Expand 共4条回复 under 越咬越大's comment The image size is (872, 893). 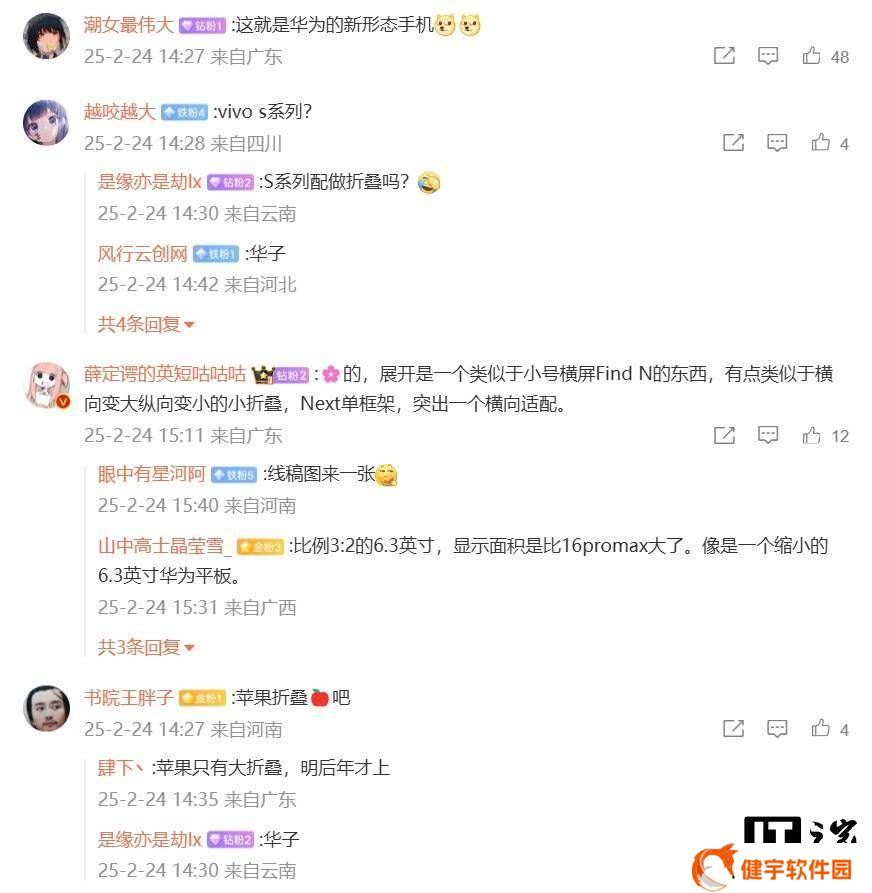146,324
